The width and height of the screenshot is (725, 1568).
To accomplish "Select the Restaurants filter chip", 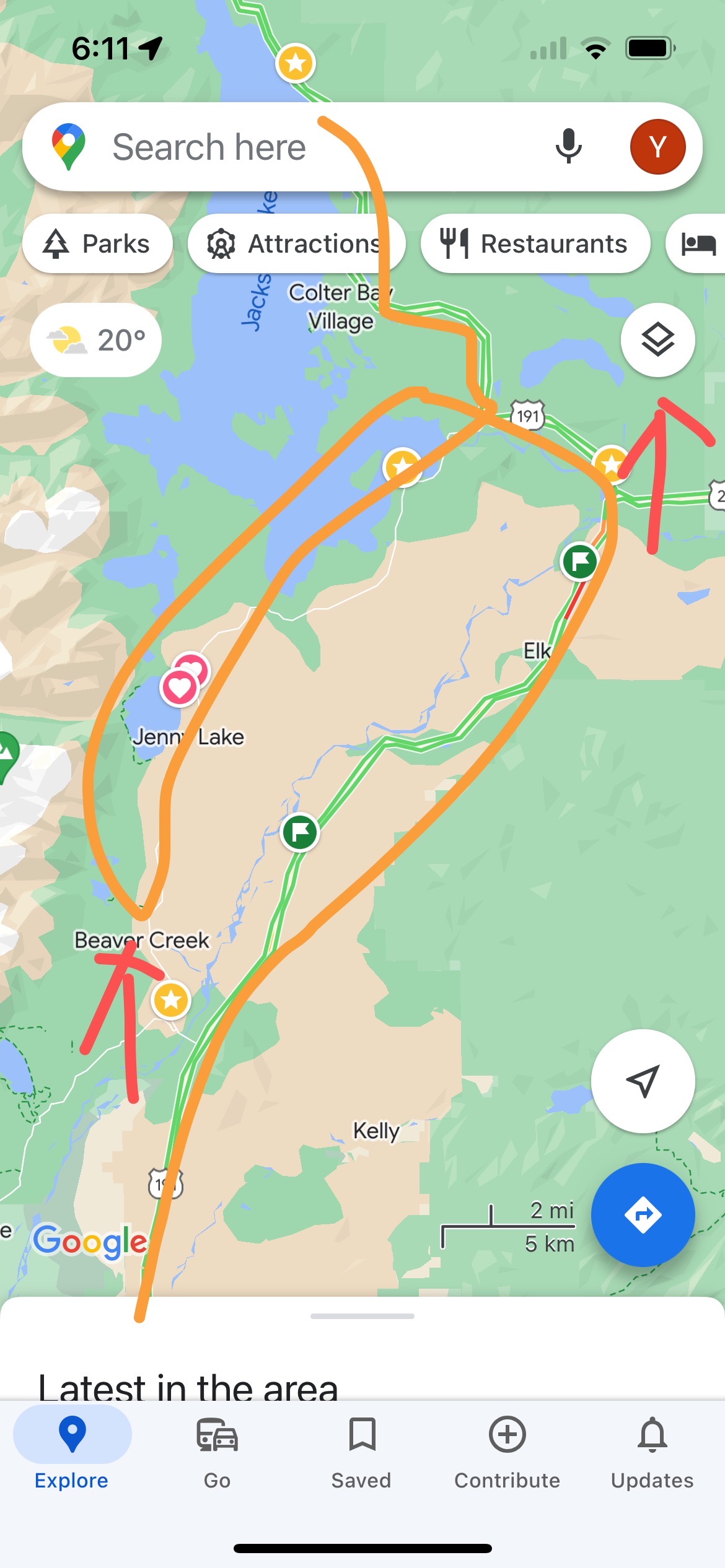I will coord(535,244).
